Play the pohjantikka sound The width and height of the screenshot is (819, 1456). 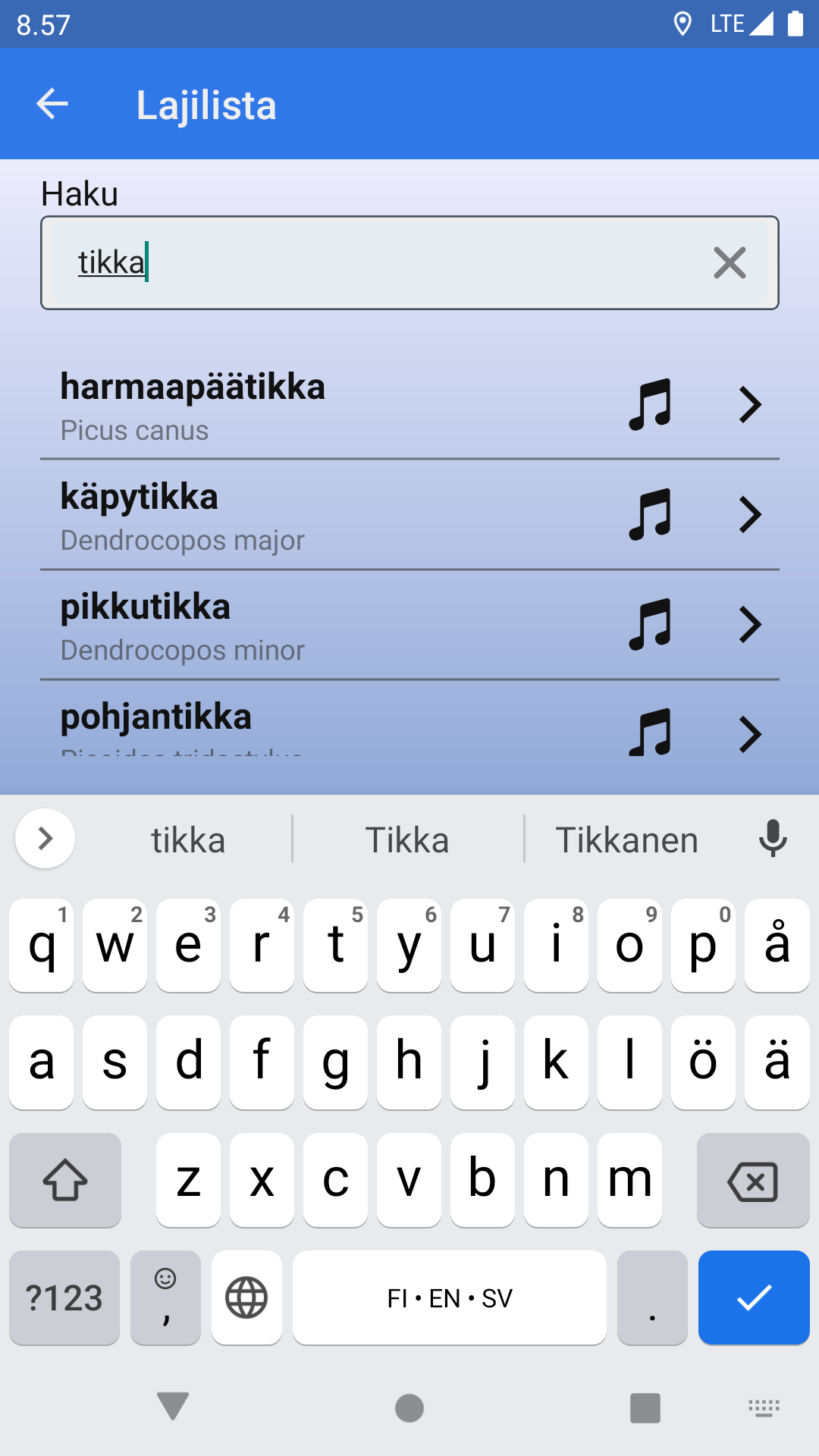click(651, 733)
